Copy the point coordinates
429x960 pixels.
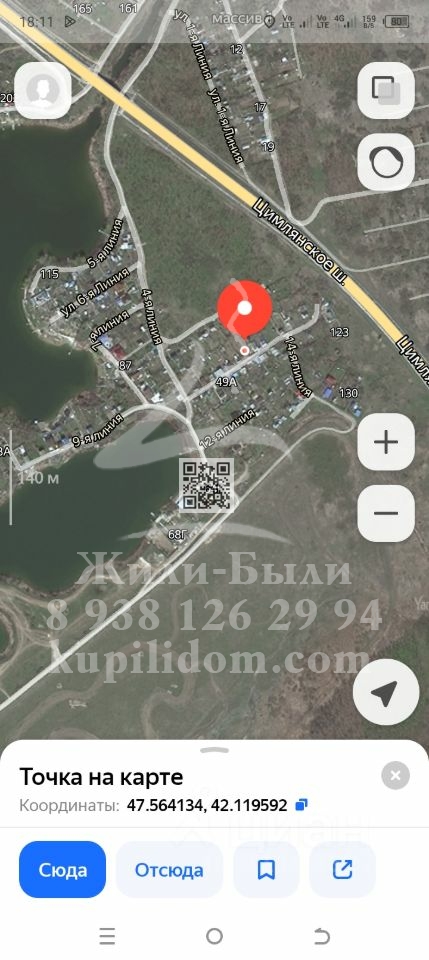point(300,805)
